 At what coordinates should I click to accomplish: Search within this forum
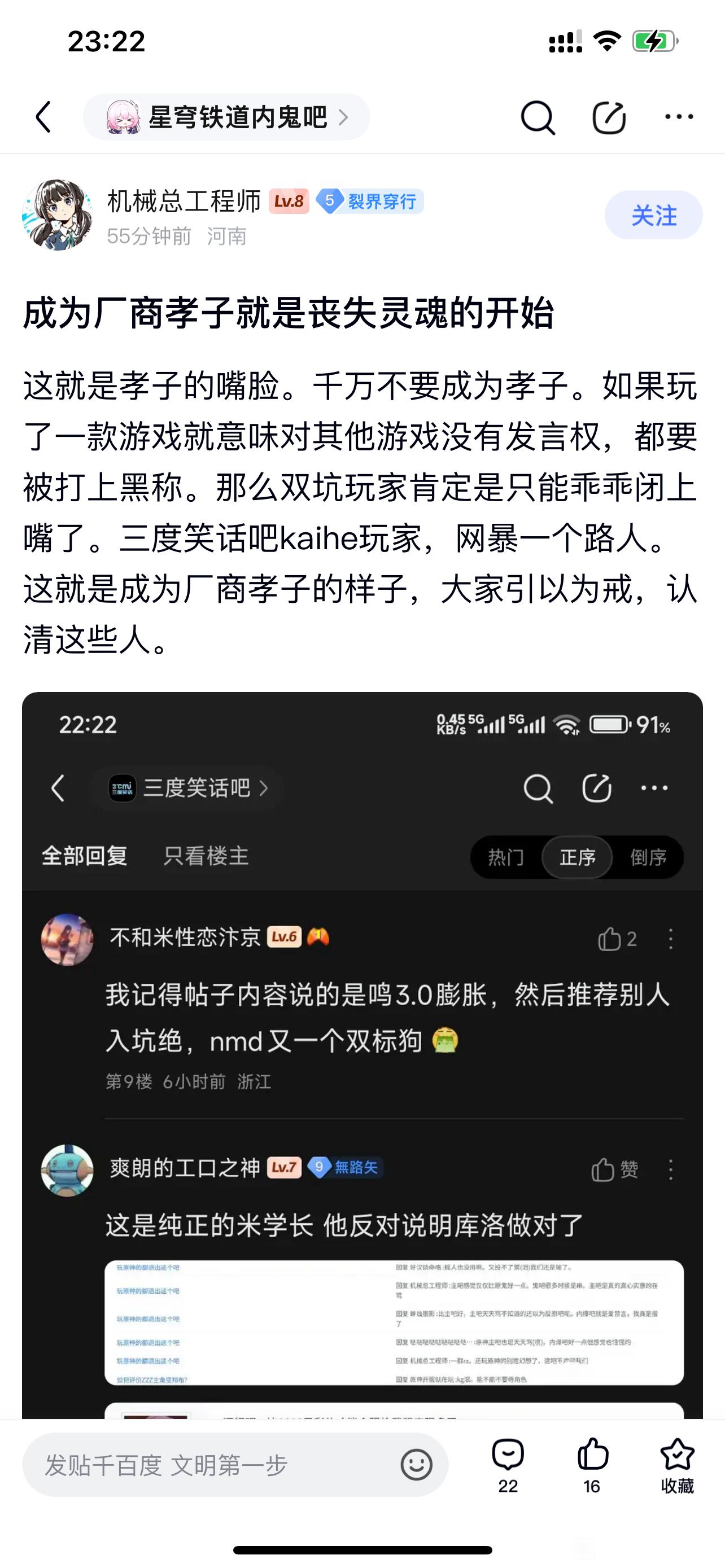pyautogui.click(x=538, y=117)
